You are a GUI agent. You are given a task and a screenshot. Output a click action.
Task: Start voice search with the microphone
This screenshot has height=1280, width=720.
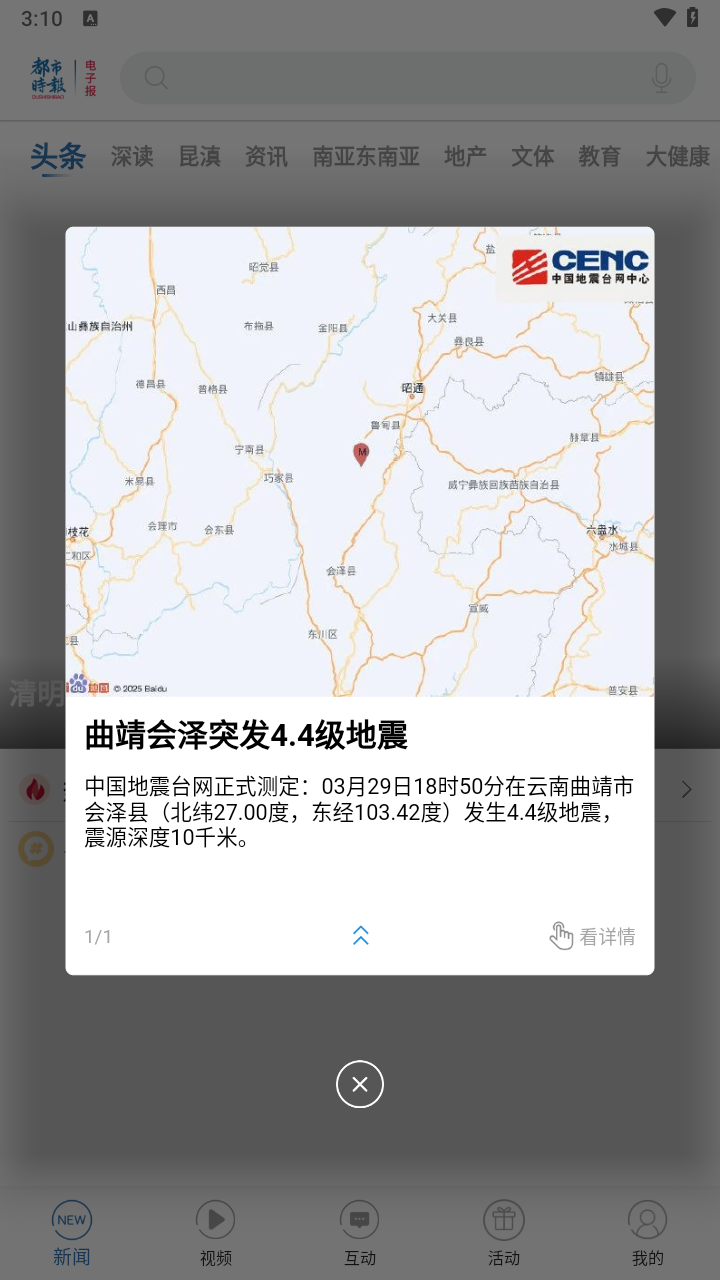pyautogui.click(x=661, y=78)
